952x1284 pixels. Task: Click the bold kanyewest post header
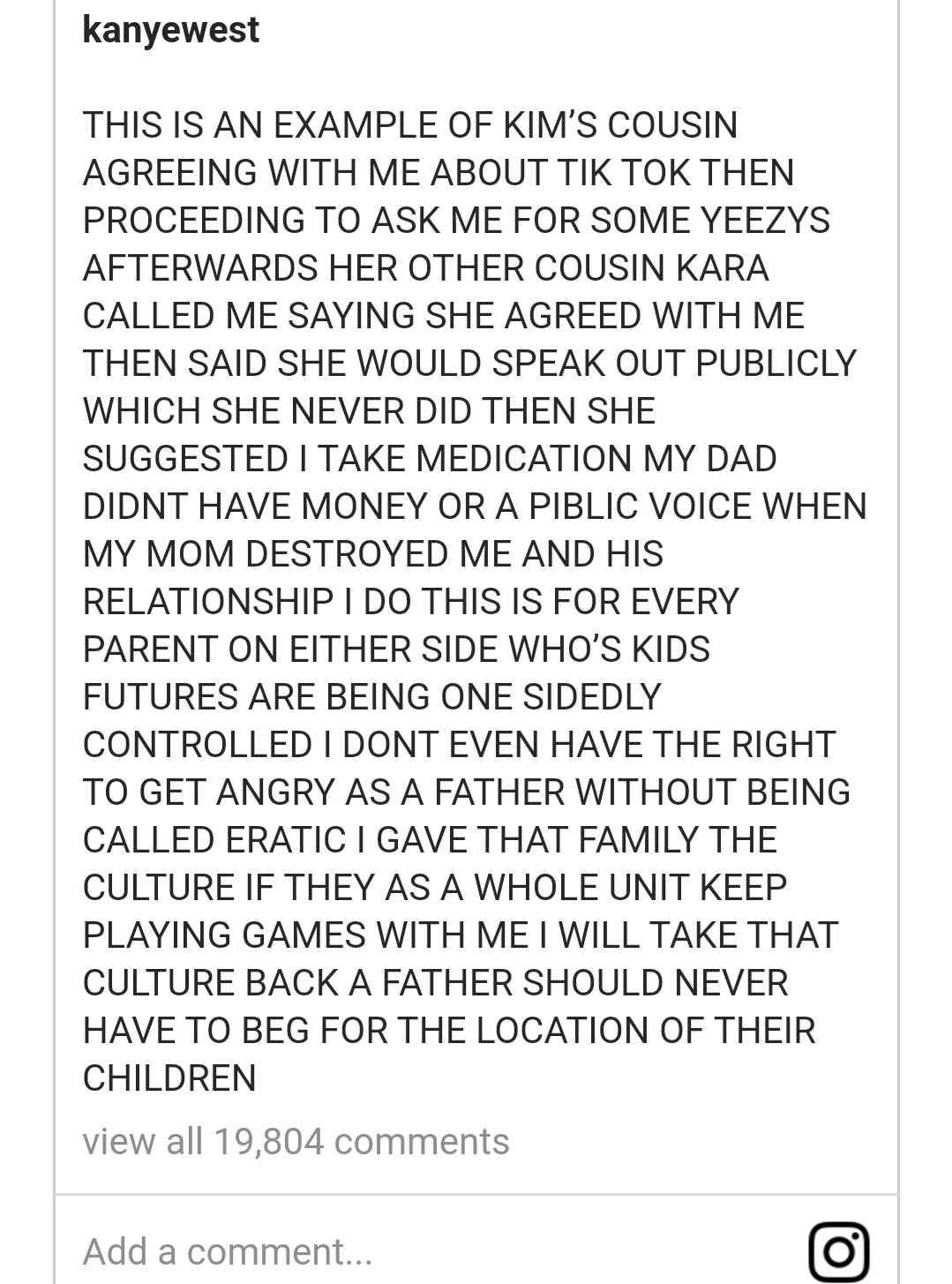[x=169, y=29]
